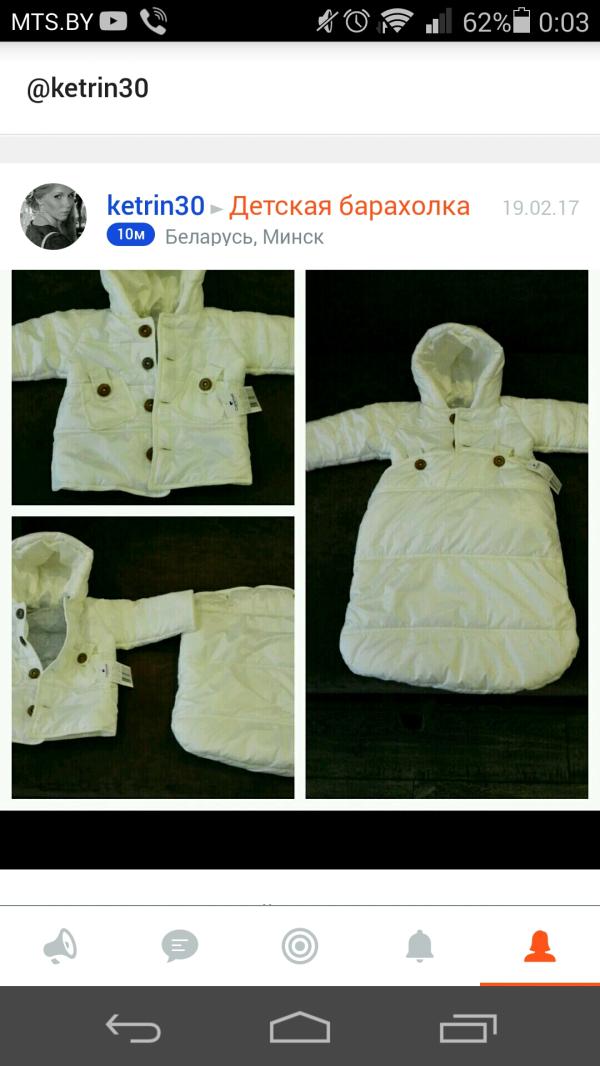600x1066 pixels.
Task: Switch to the target circle tab
Action: point(300,945)
